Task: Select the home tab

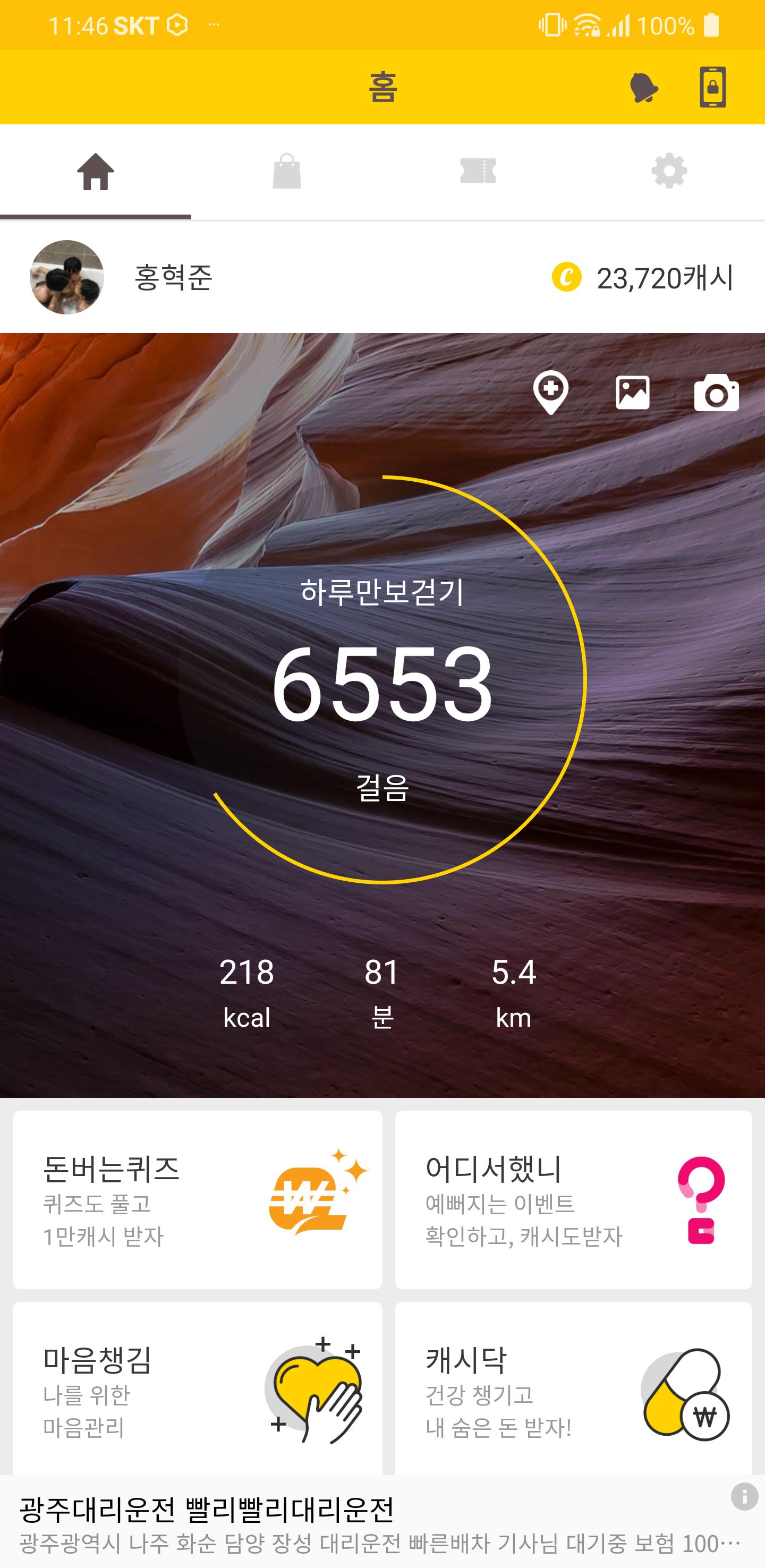Action: [96, 172]
